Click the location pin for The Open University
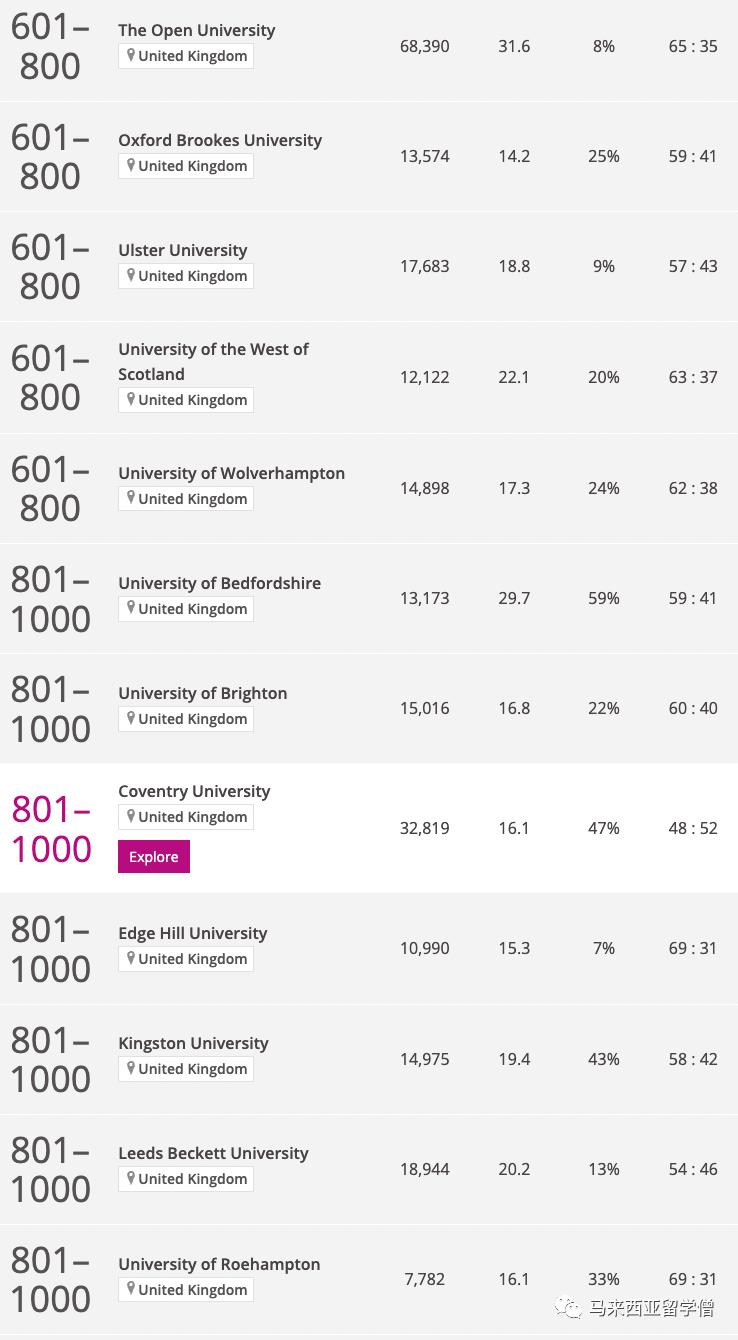 (131, 56)
